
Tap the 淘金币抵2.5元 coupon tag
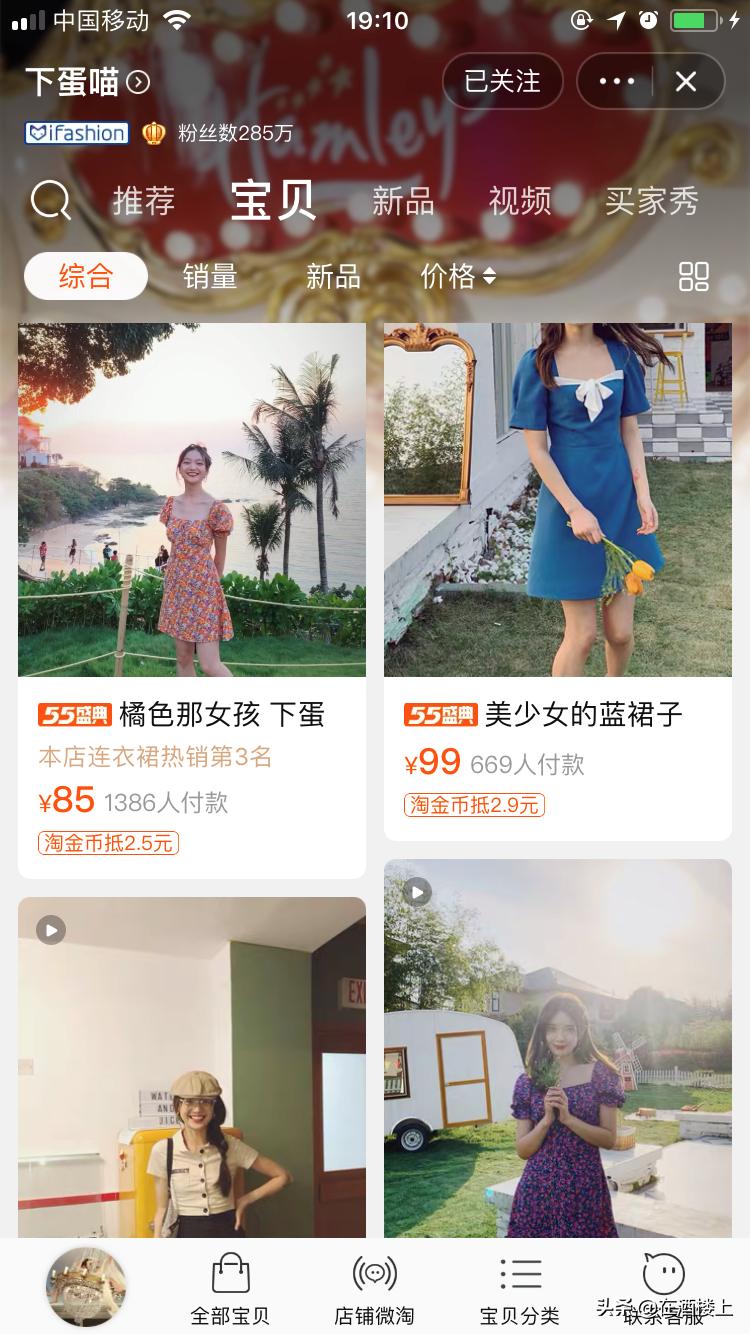tap(107, 843)
